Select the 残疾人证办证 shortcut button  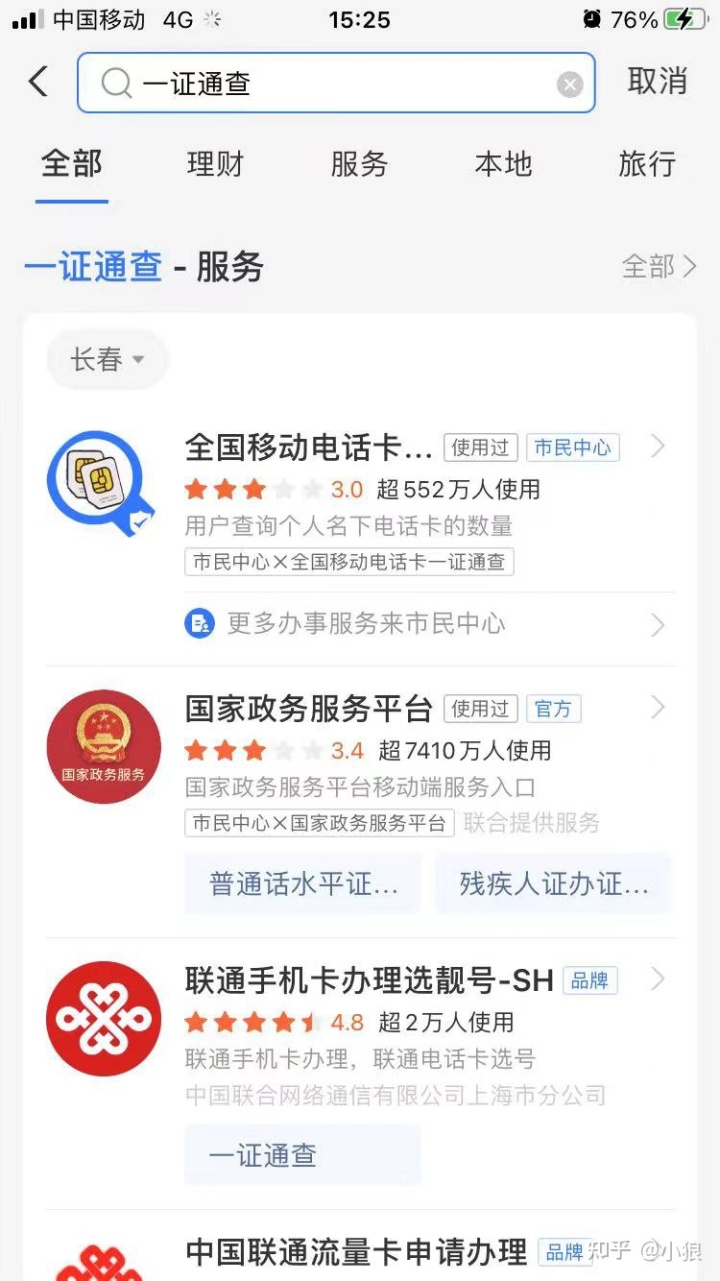(553, 884)
